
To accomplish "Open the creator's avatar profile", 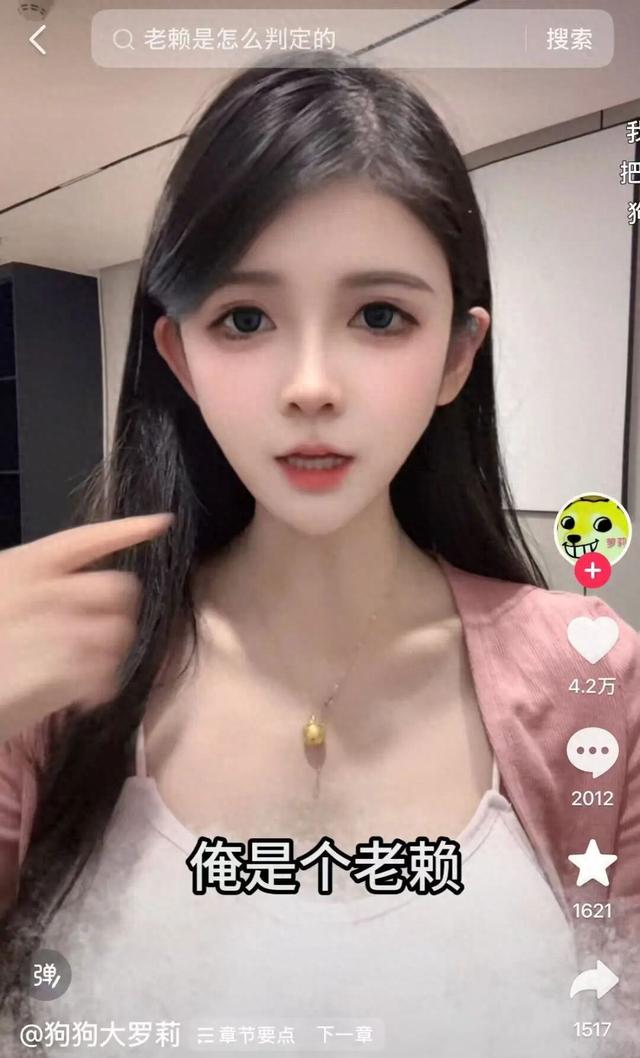I will 592,530.
